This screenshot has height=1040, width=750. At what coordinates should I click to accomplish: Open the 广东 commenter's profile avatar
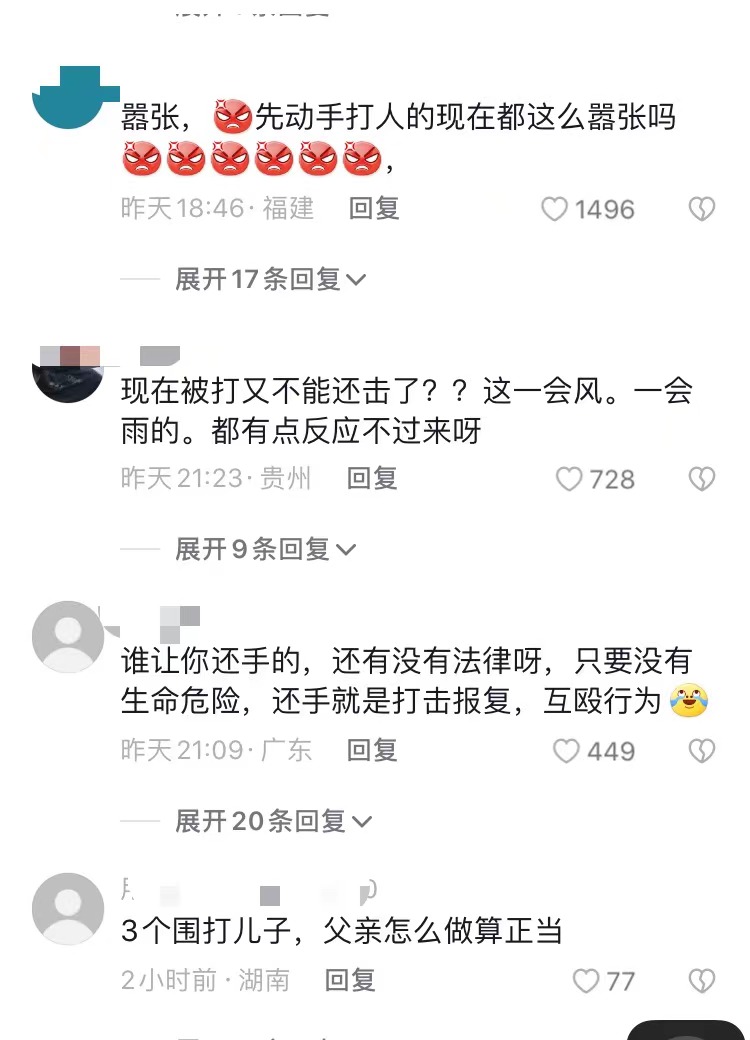click(x=66, y=632)
